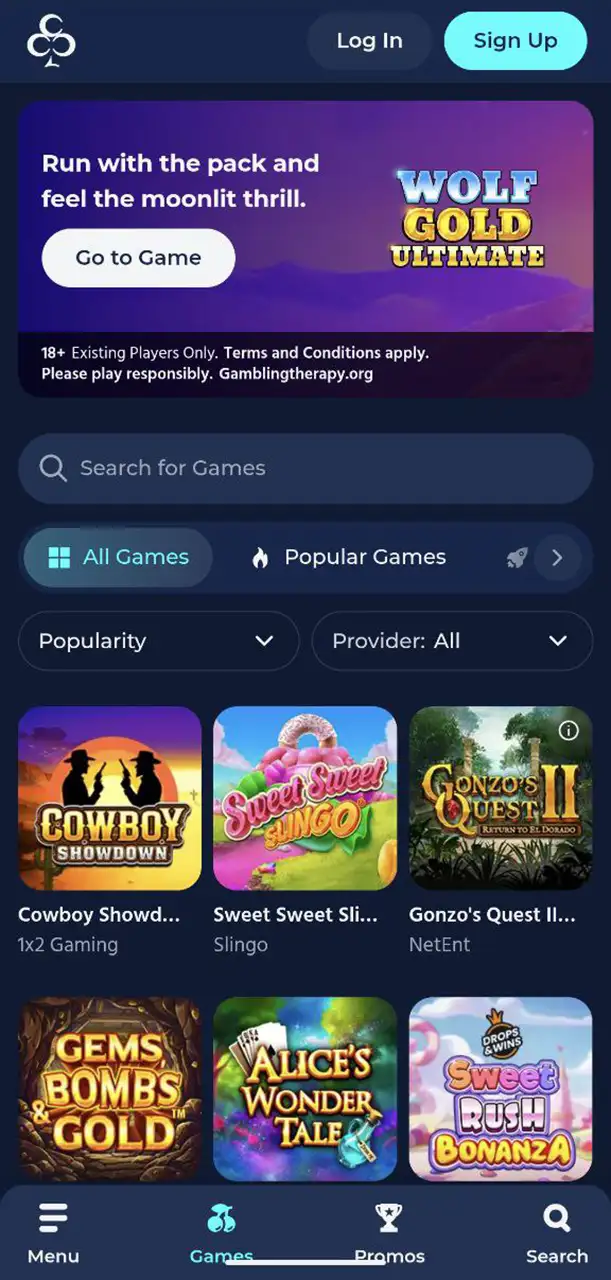This screenshot has width=611, height=1280.
Task: Open the Terms and Conditions link
Action: coord(326,353)
